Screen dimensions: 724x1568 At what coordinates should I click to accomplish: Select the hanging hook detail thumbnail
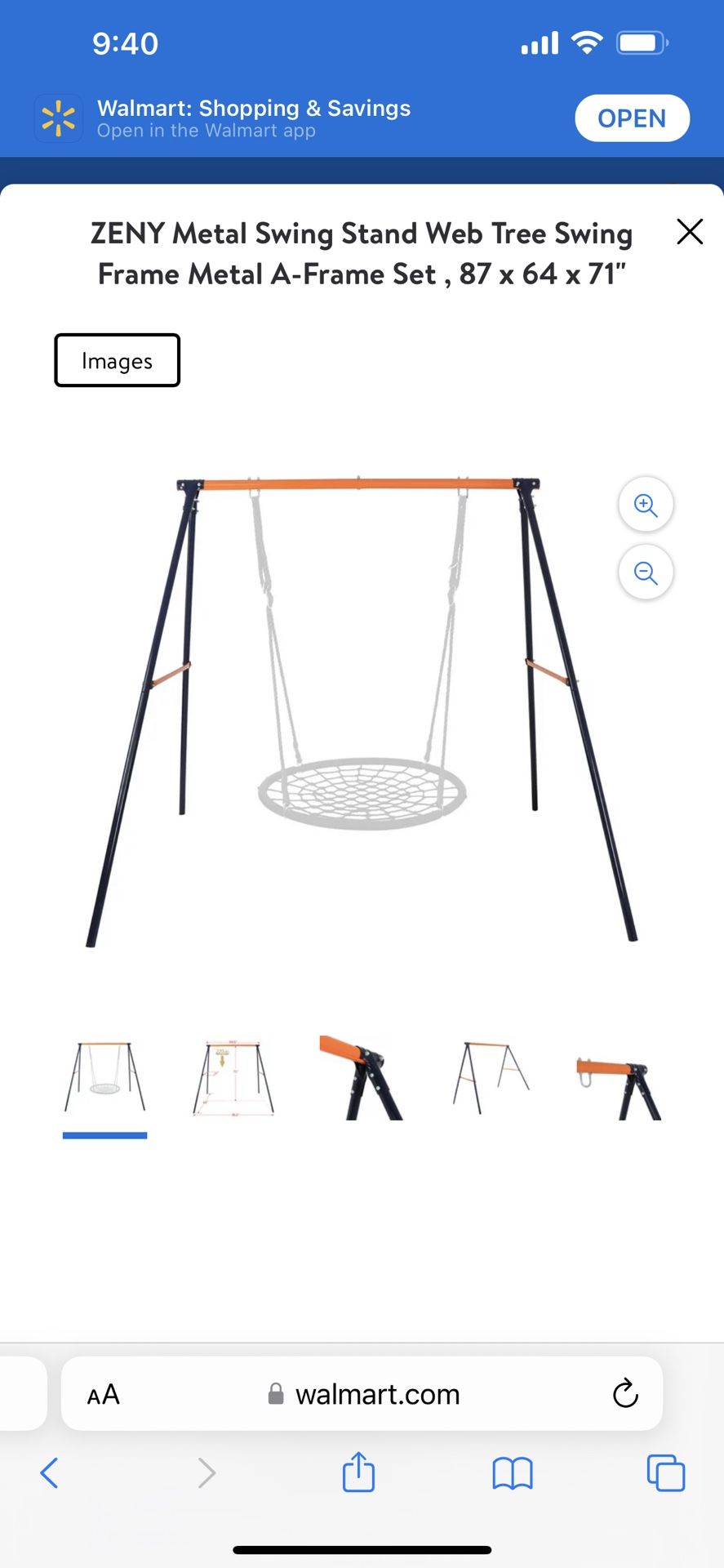620,1076
